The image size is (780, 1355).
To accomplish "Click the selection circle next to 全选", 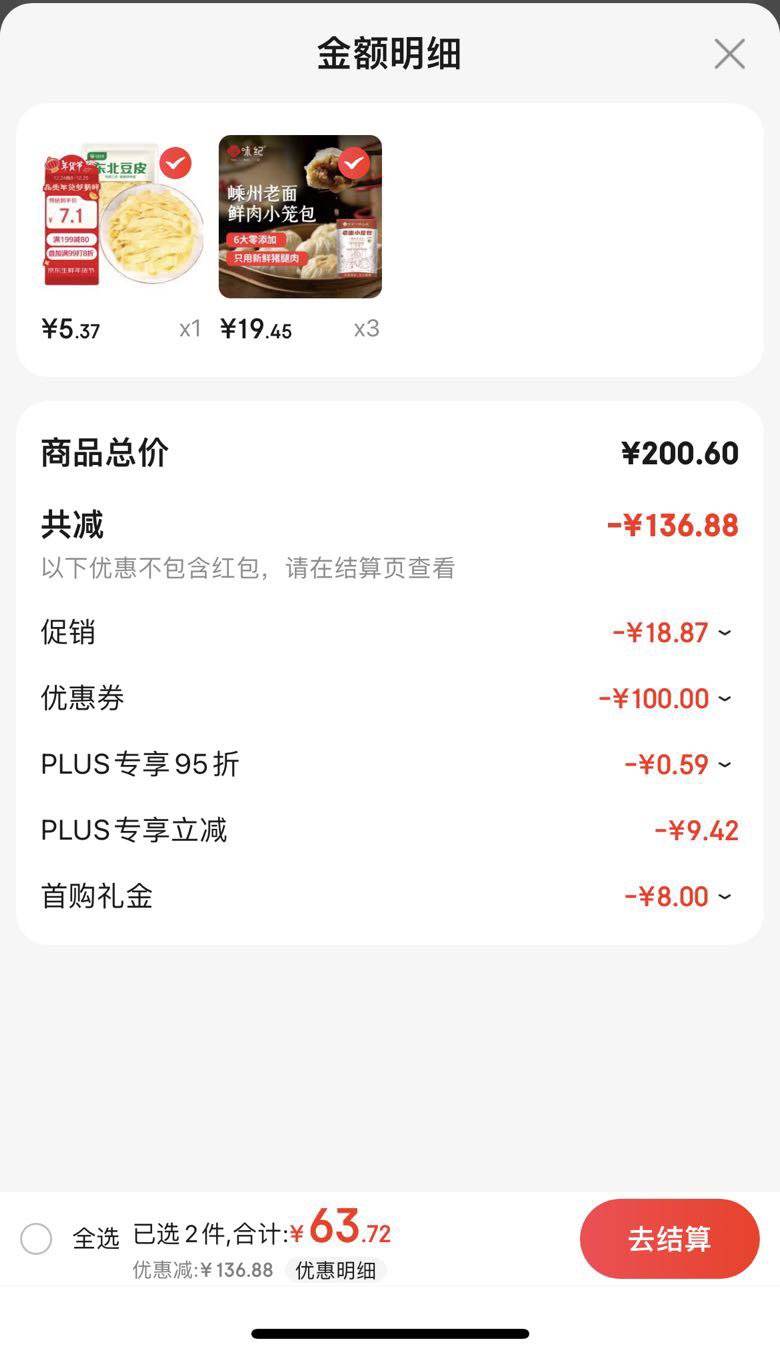I will click(x=37, y=1238).
